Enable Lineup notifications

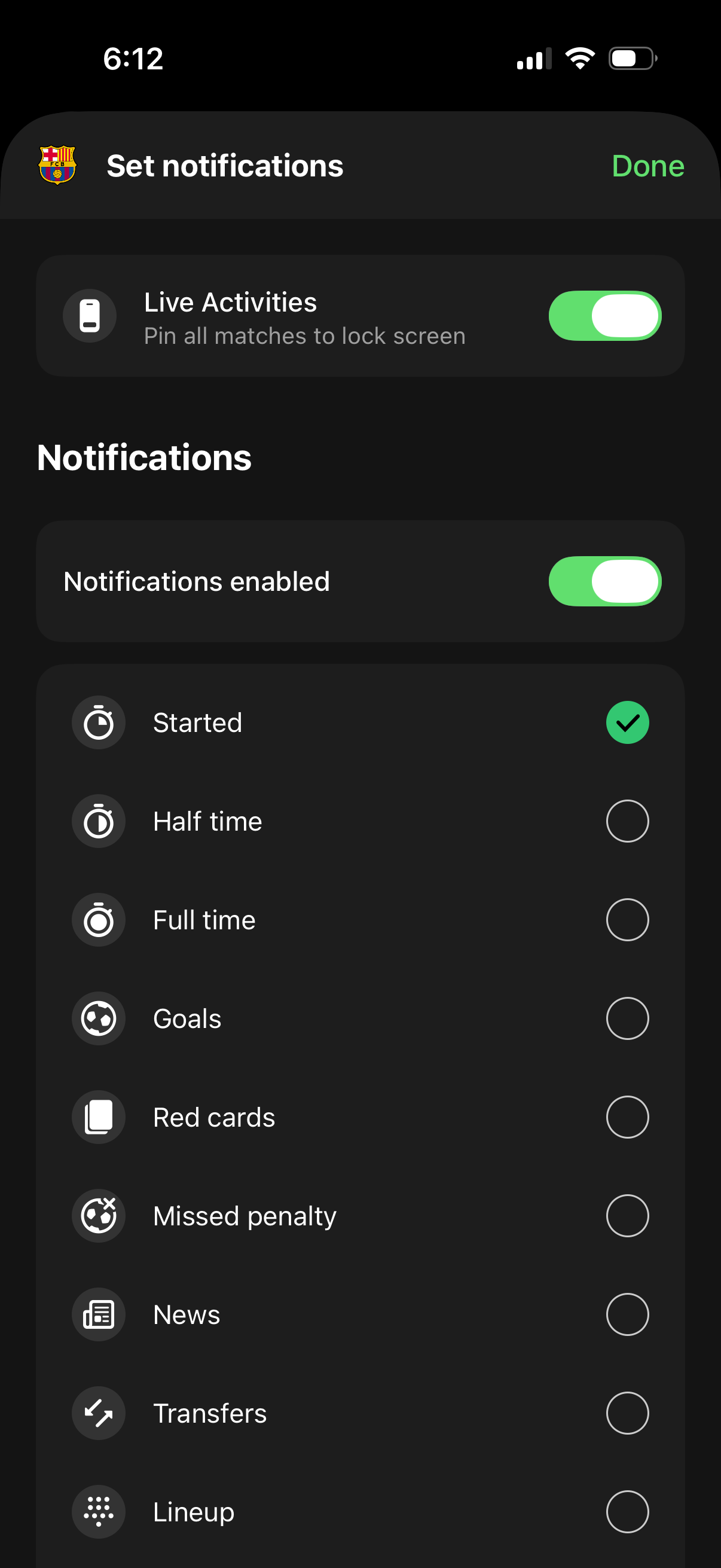pos(628,1512)
